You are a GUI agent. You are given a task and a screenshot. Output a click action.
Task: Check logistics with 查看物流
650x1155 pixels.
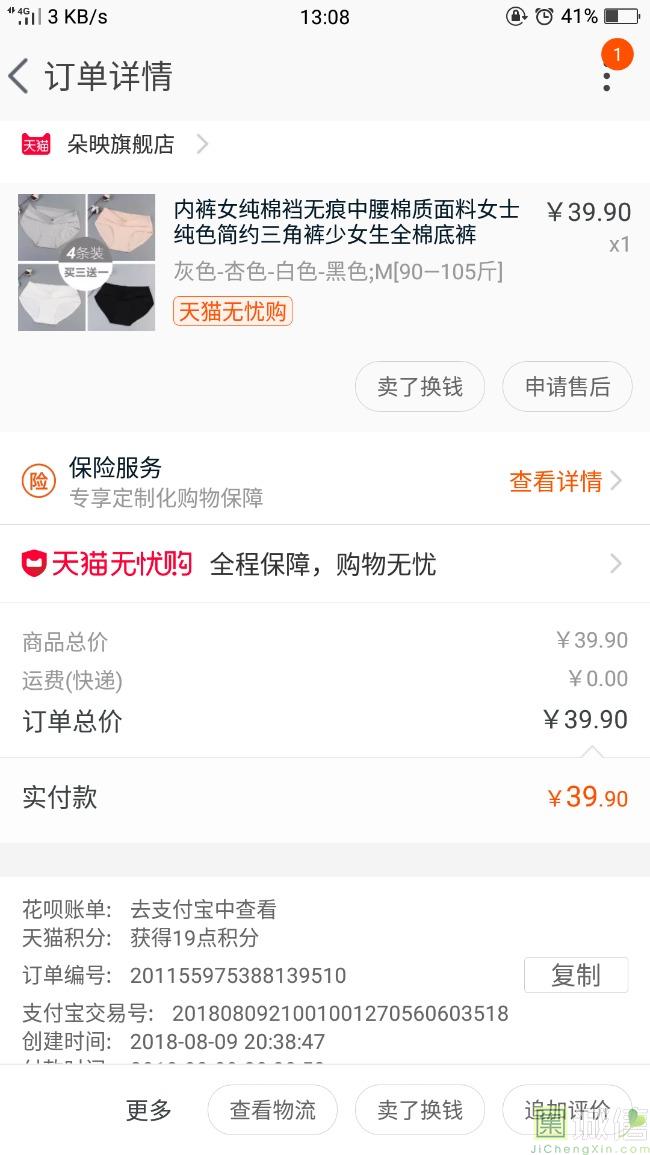[x=272, y=1110]
